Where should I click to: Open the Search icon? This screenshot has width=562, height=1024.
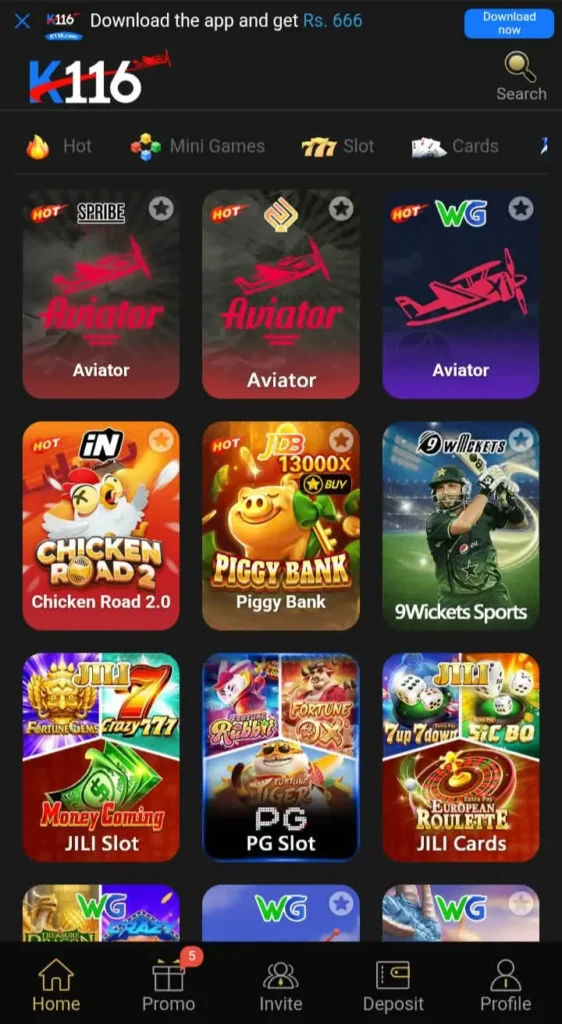click(x=521, y=76)
